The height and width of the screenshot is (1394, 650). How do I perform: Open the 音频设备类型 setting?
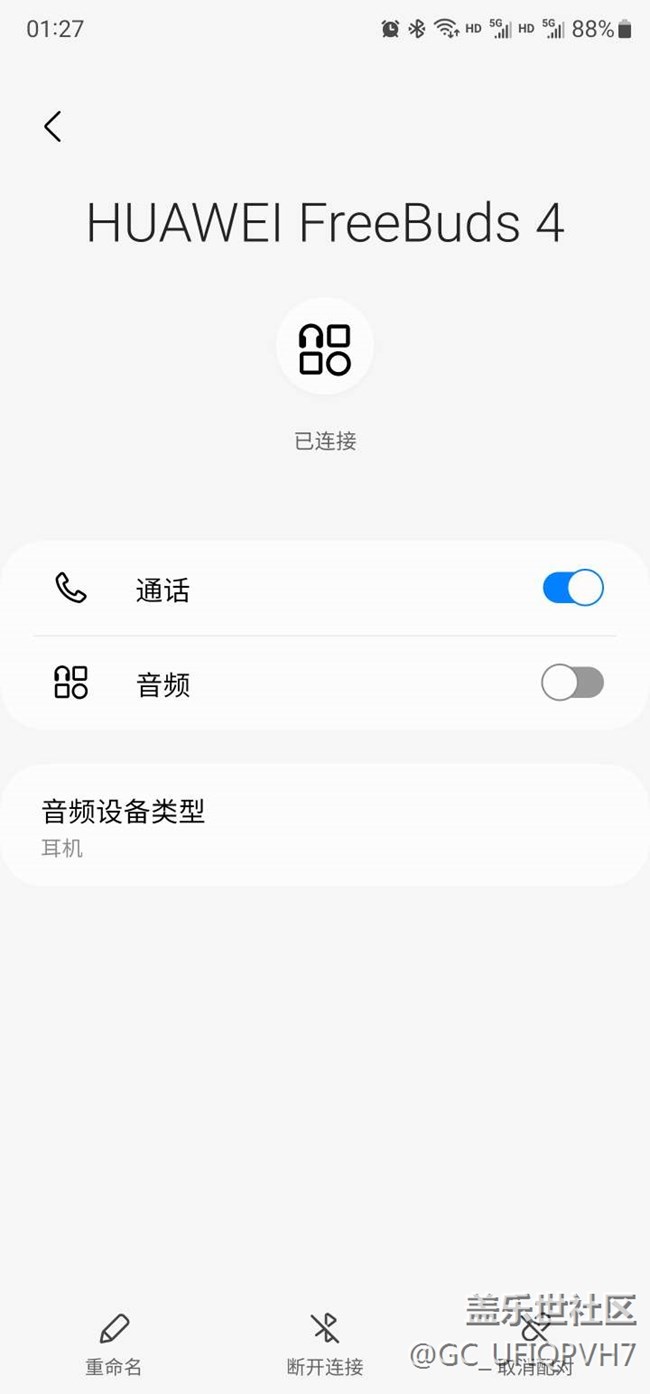(325, 826)
